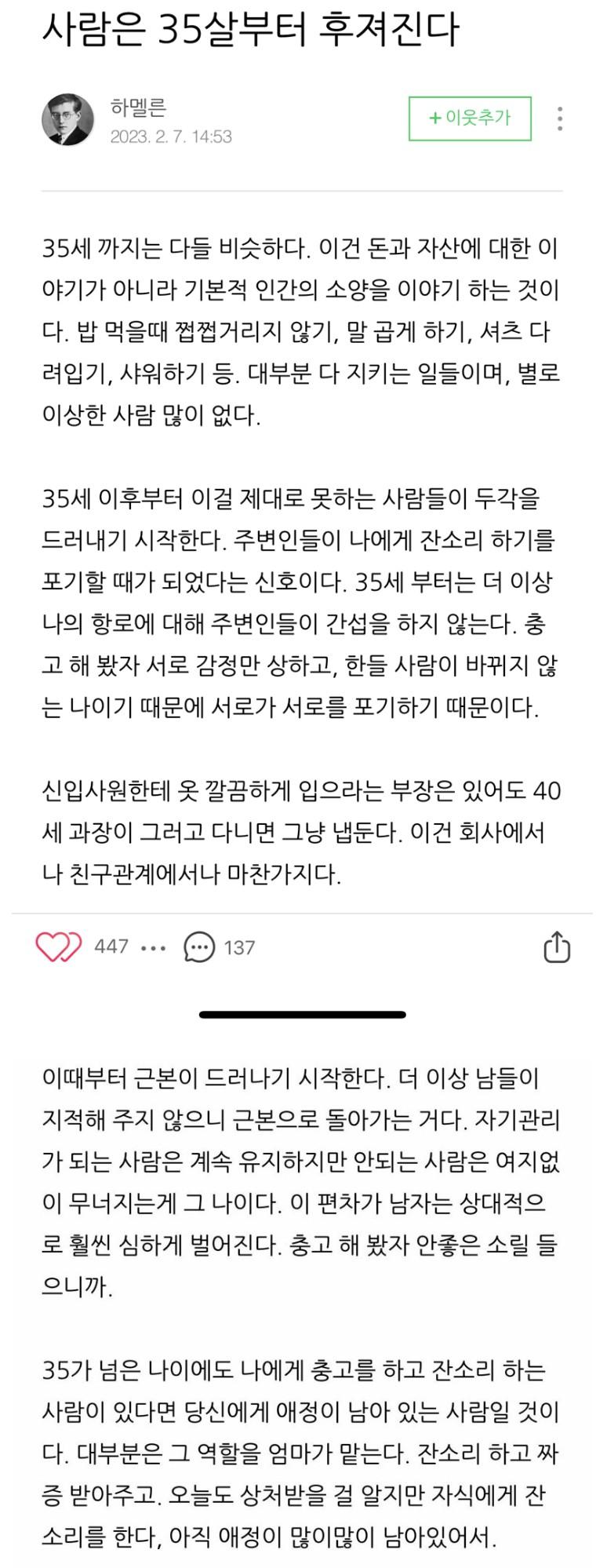Image resolution: width=607 pixels, height=1568 pixels.
Task: View who liked via the three dots
Action: point(153,948)
